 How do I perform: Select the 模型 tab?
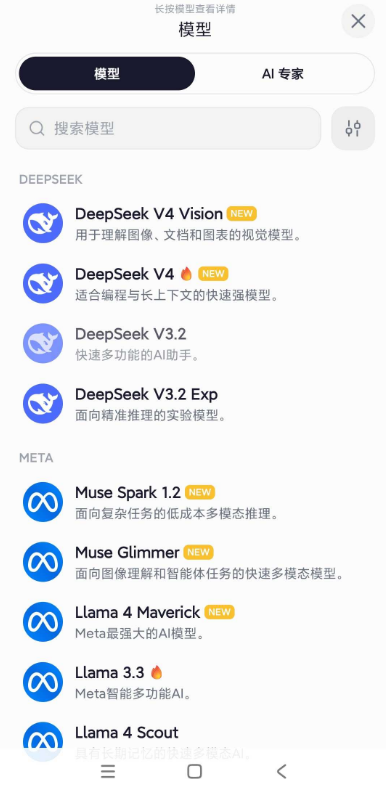click(107, 74)
